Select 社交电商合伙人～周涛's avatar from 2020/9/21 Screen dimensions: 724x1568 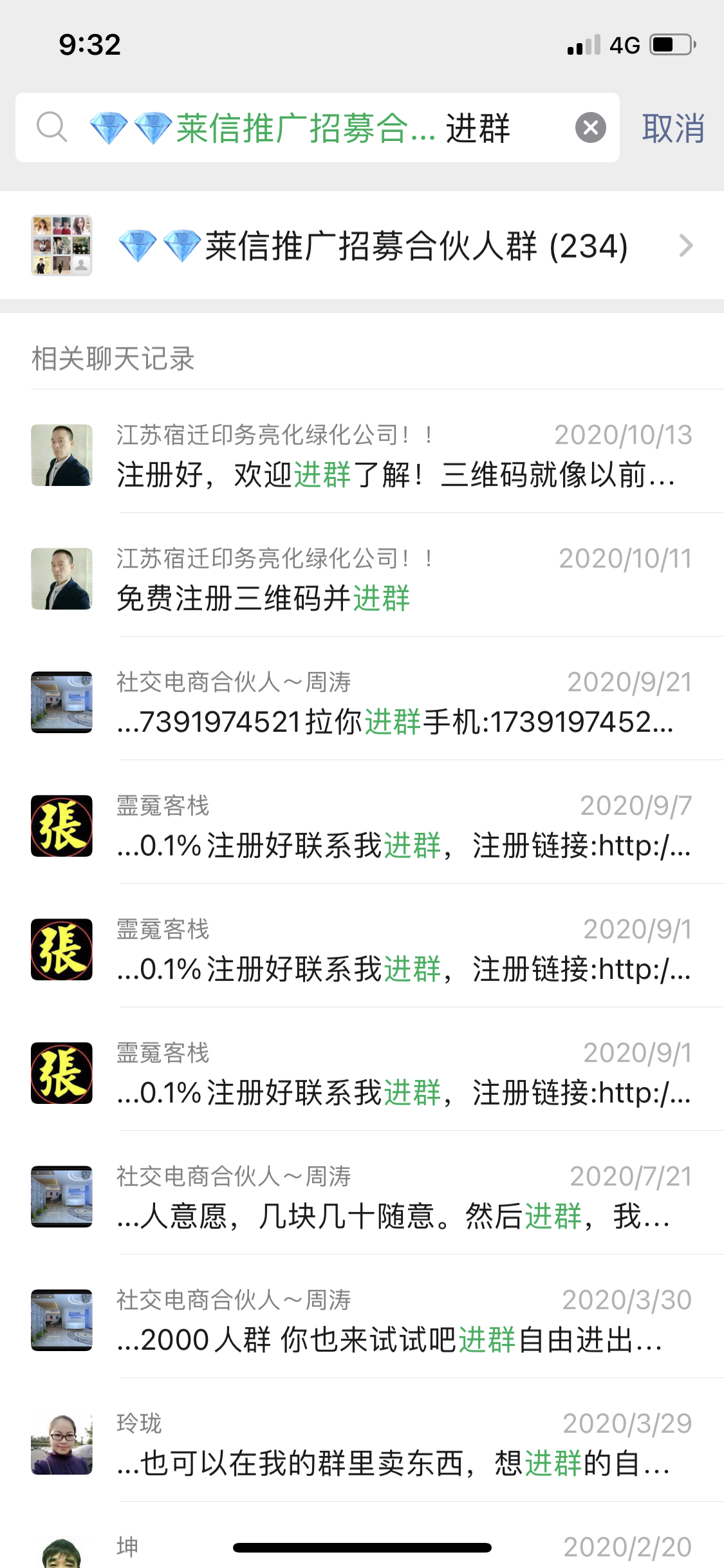coord(62,702)
